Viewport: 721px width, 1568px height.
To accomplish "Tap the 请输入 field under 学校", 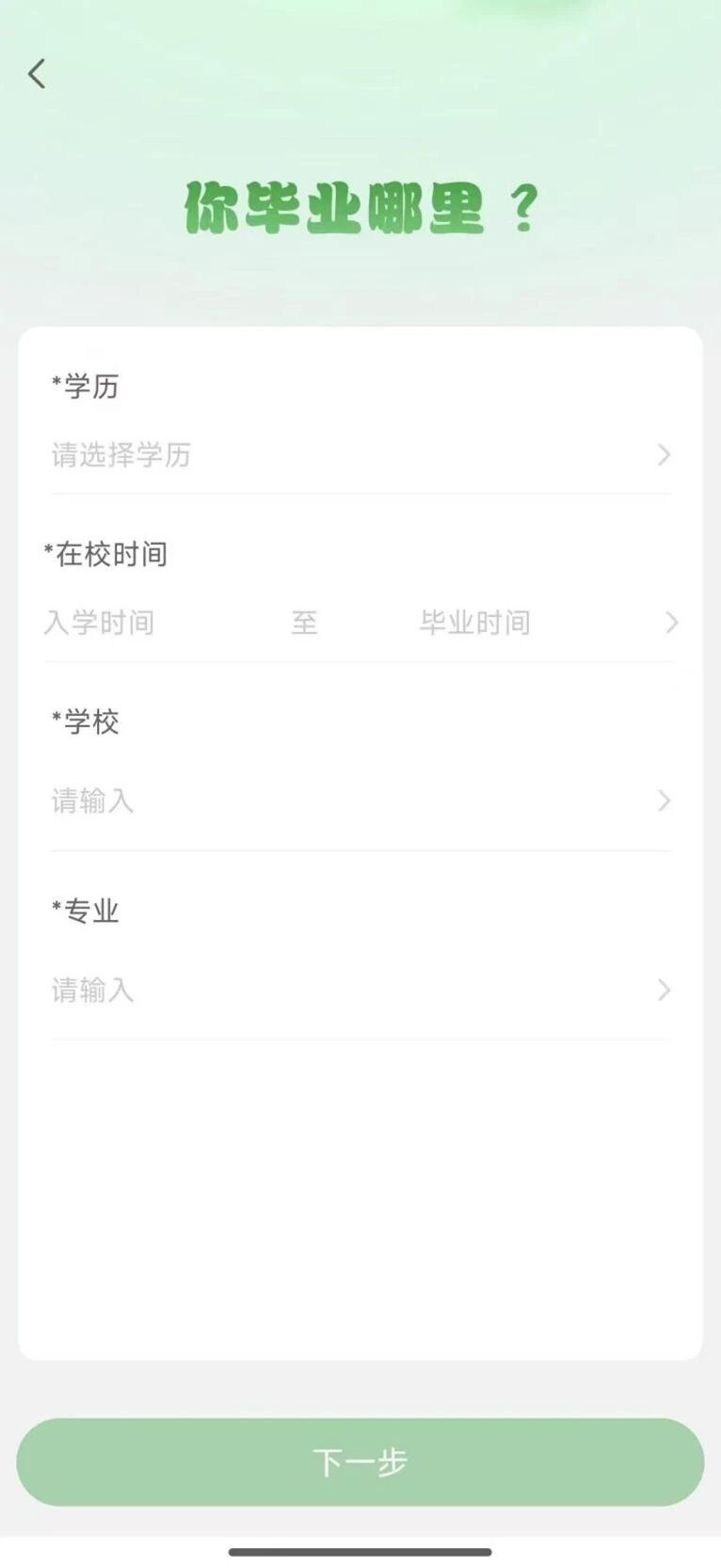I will pyautogui.click(x=360, y=801).
